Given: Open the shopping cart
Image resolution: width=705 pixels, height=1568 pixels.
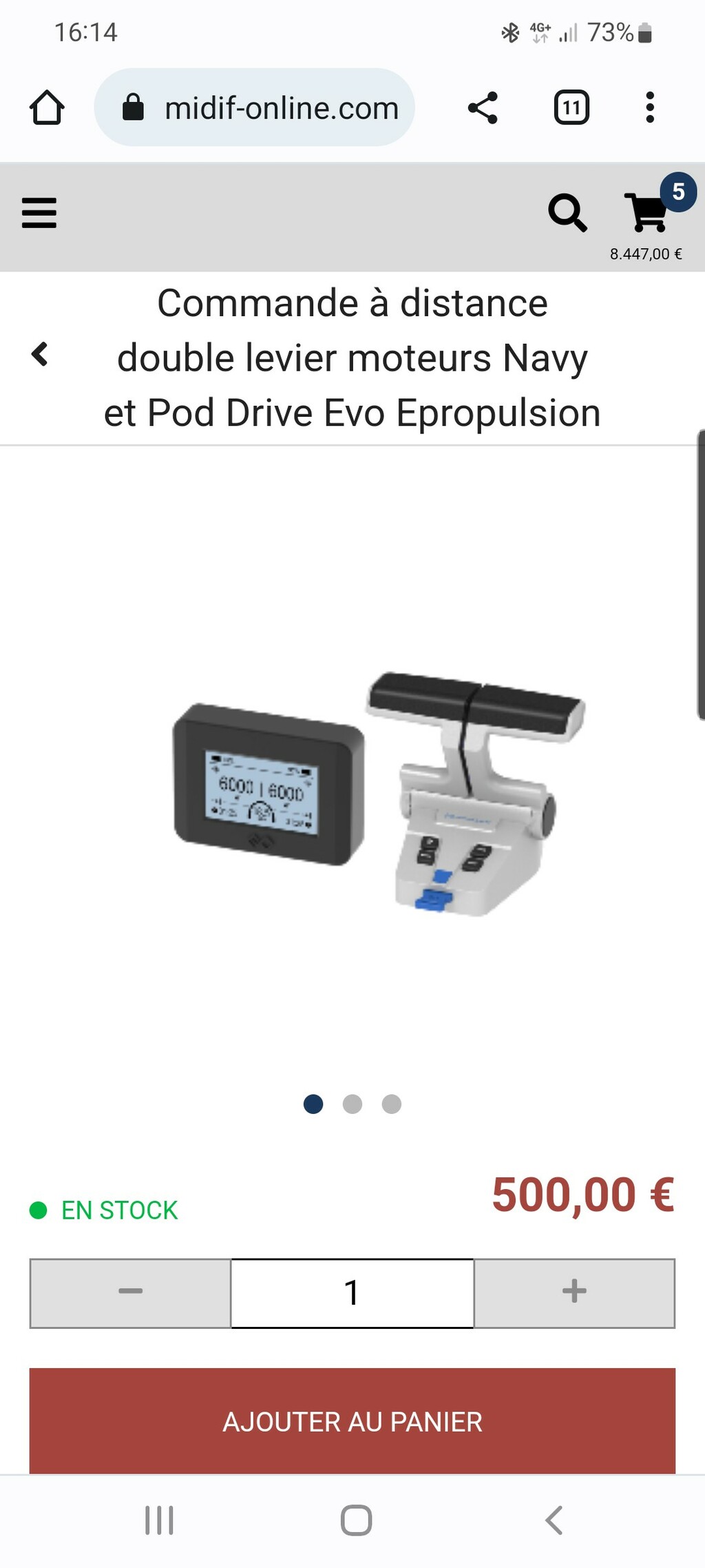Looking at the screenshot, I should click(x=647, y=213).
